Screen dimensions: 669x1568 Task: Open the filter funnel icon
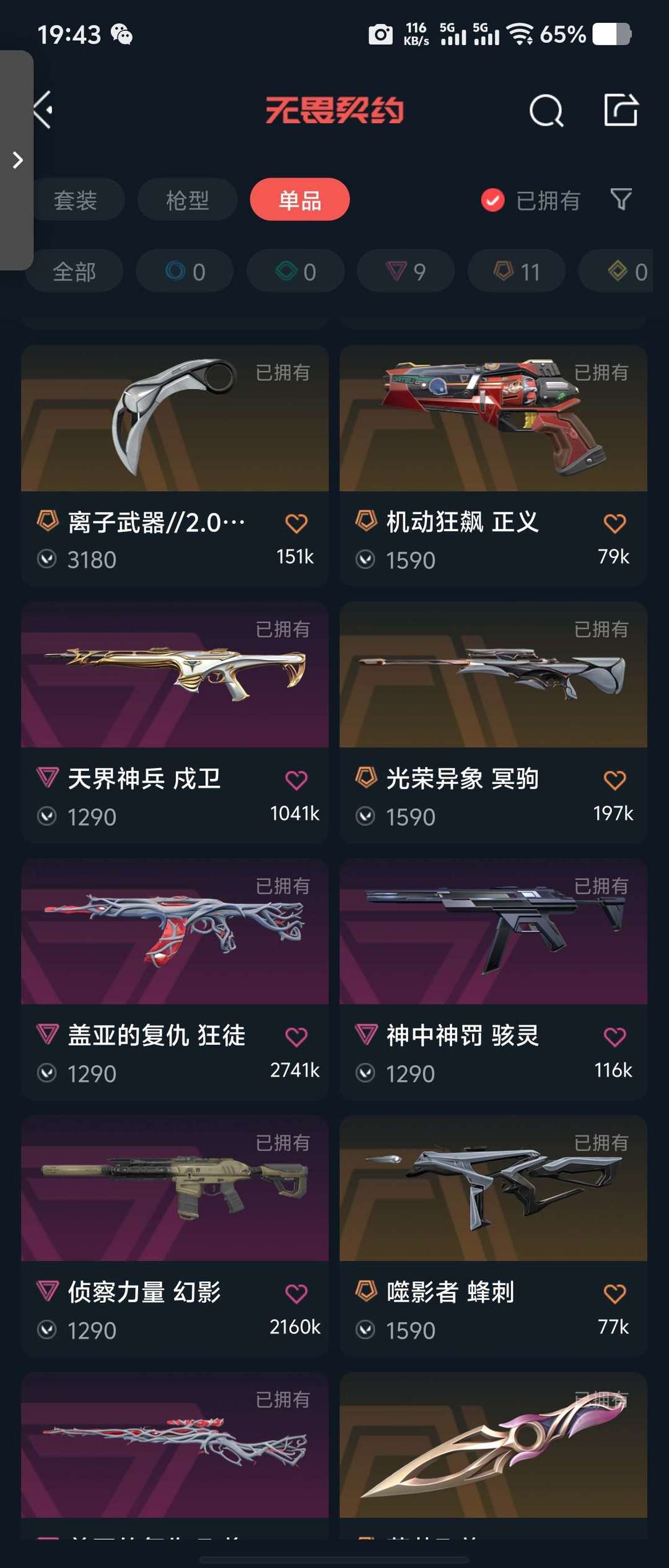(x=621, y=199)
